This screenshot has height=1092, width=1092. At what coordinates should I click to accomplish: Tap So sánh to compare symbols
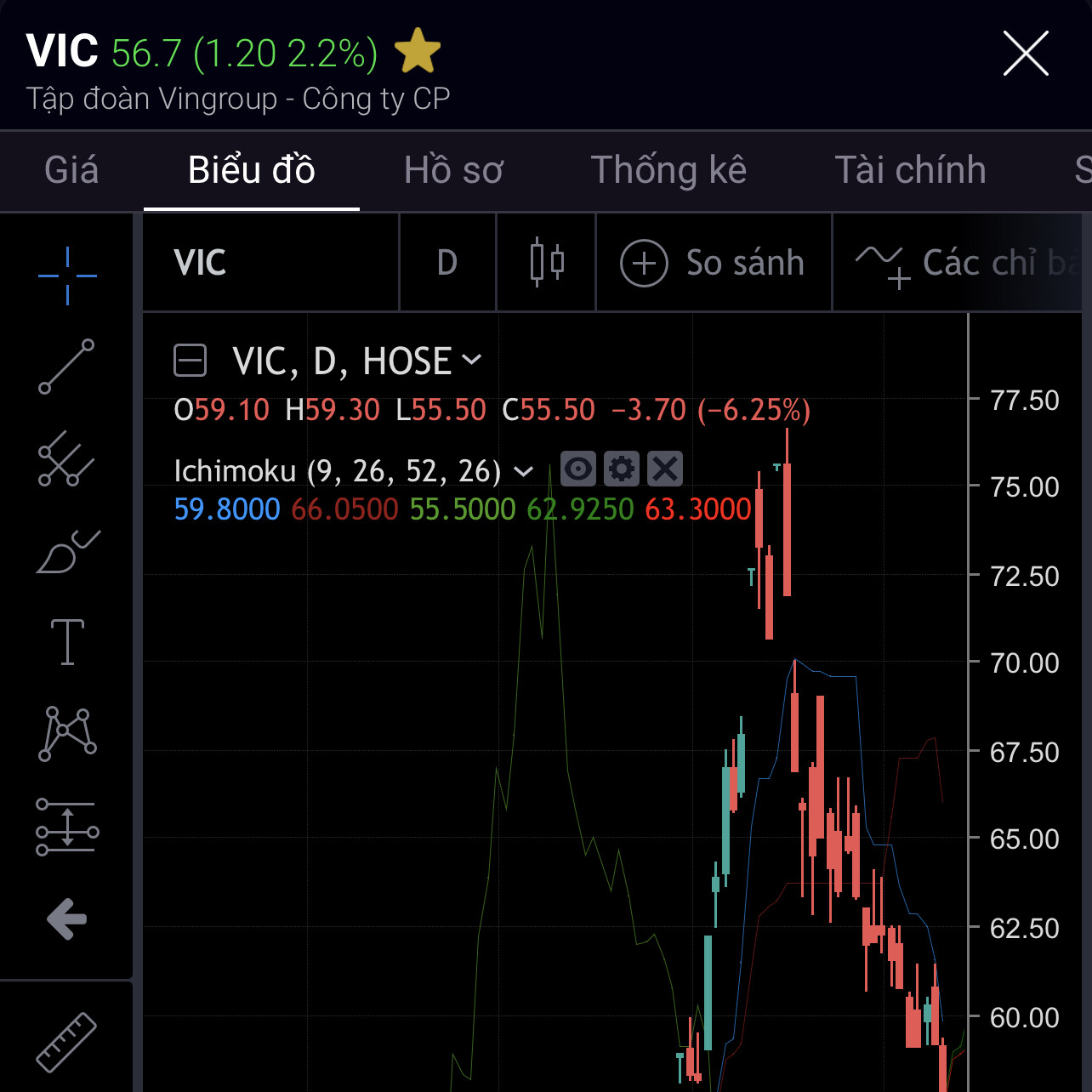[714, 263]
